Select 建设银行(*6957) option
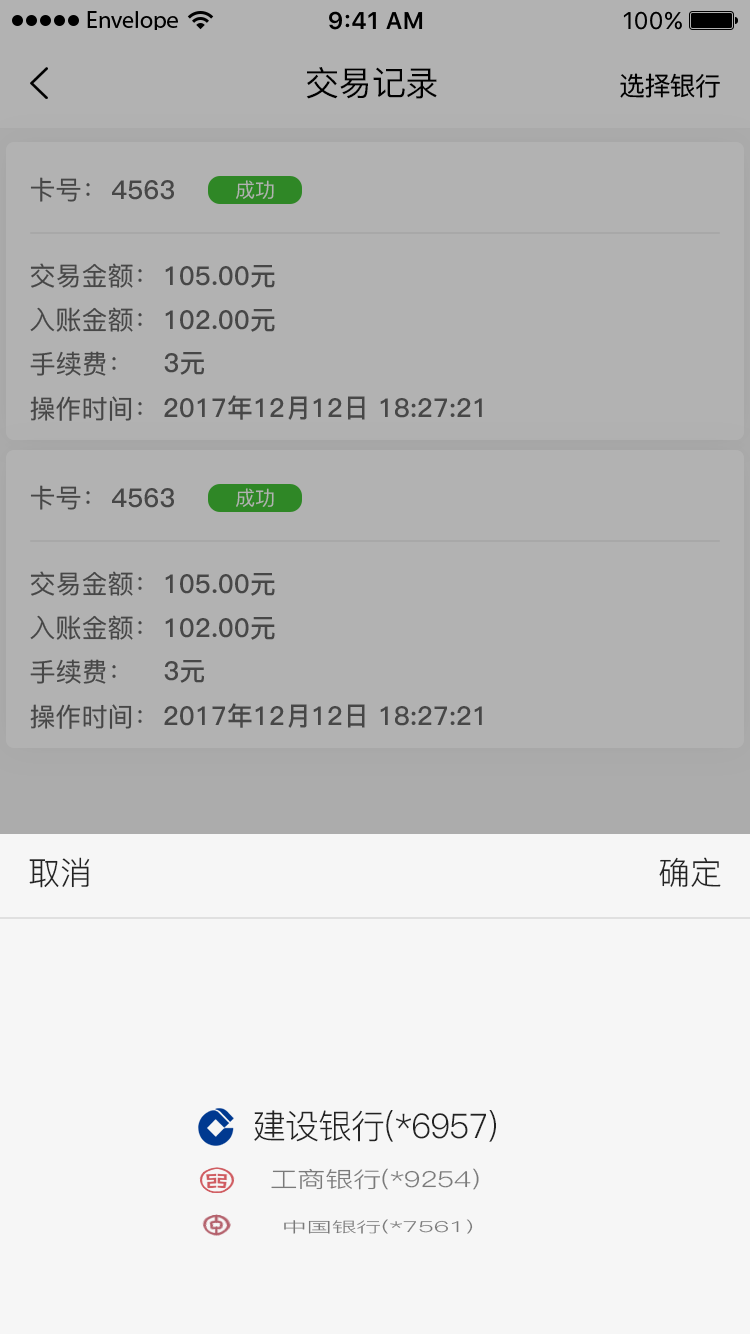 point(375,1127)
